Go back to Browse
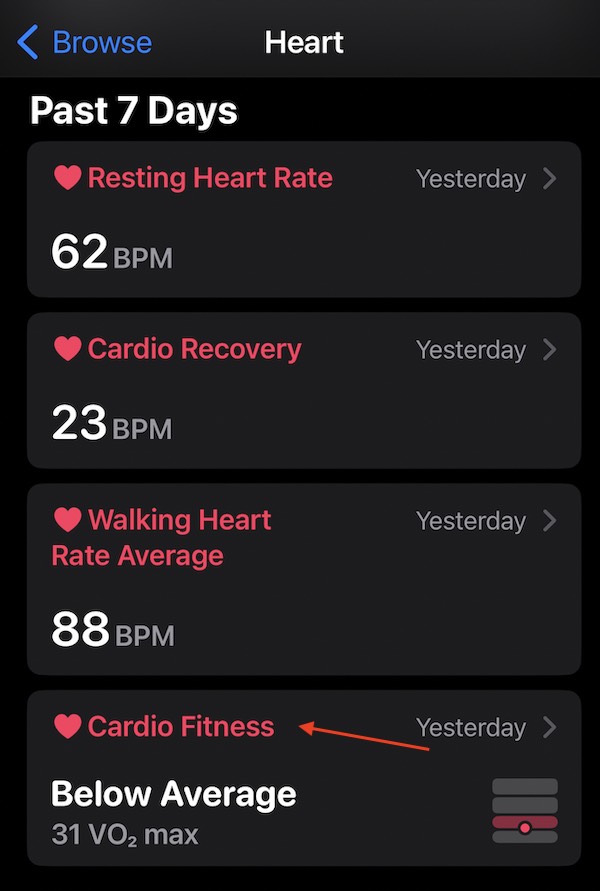Screen dimensions: 600x891 click(x=85, y=43)
